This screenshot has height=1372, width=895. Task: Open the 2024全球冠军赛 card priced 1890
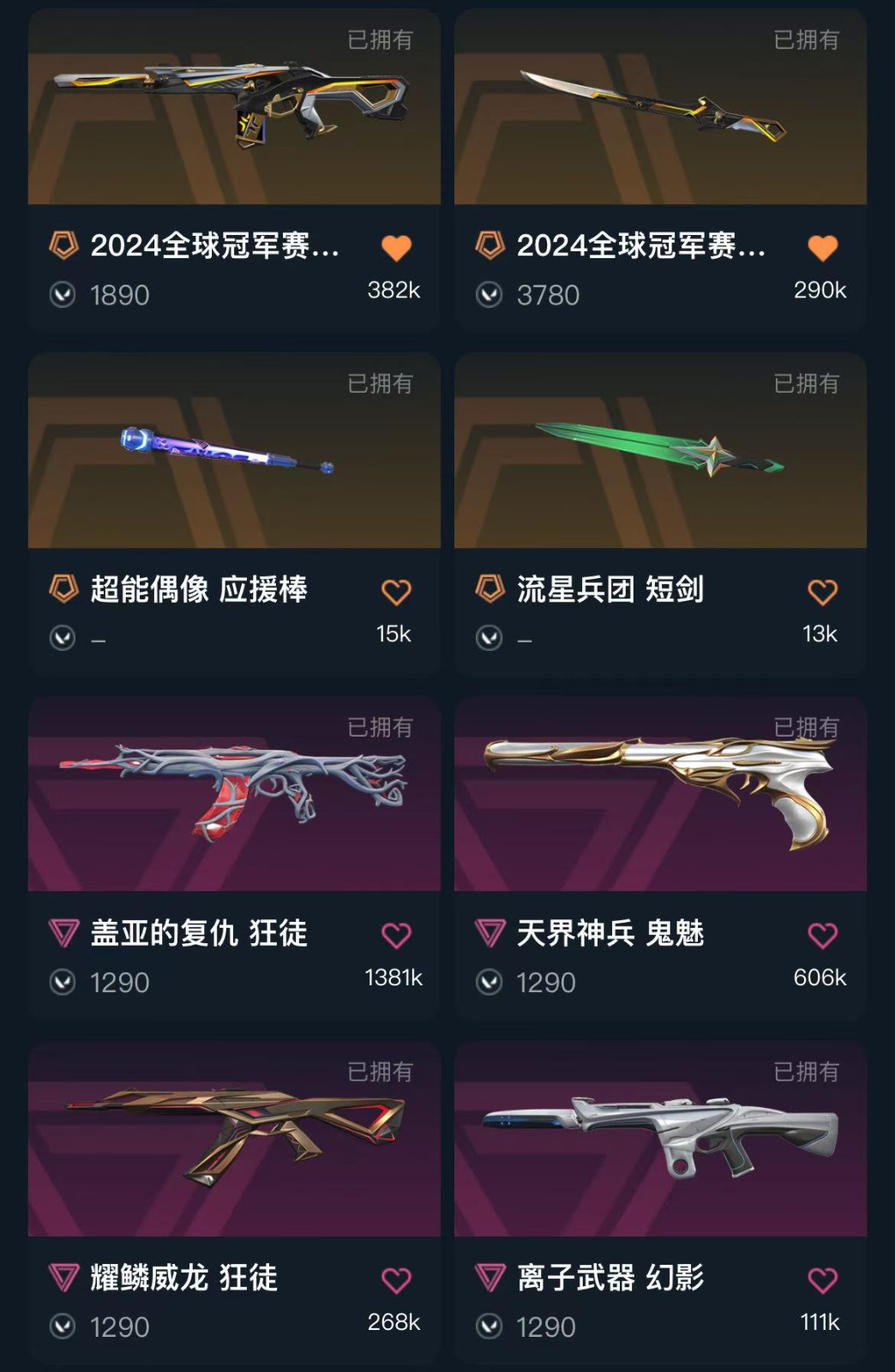(234, 171)
